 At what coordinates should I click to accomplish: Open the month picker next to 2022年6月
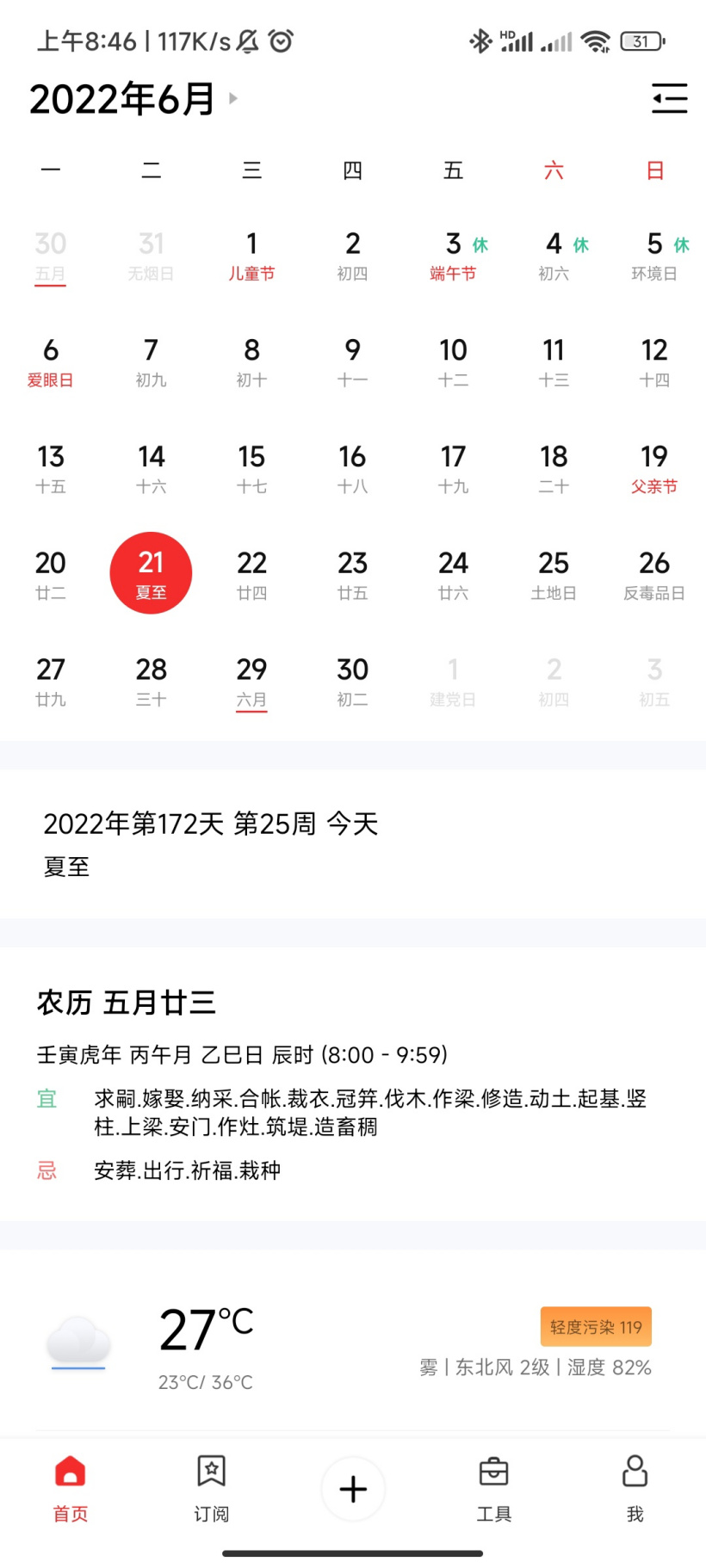point(233,99)
